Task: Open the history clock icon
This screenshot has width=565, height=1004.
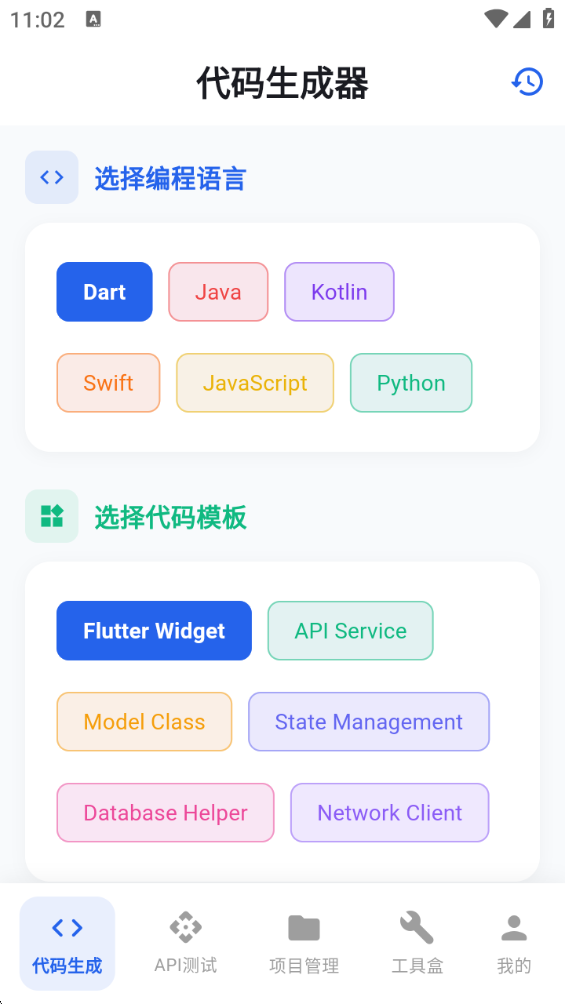Action: (527, 82)
